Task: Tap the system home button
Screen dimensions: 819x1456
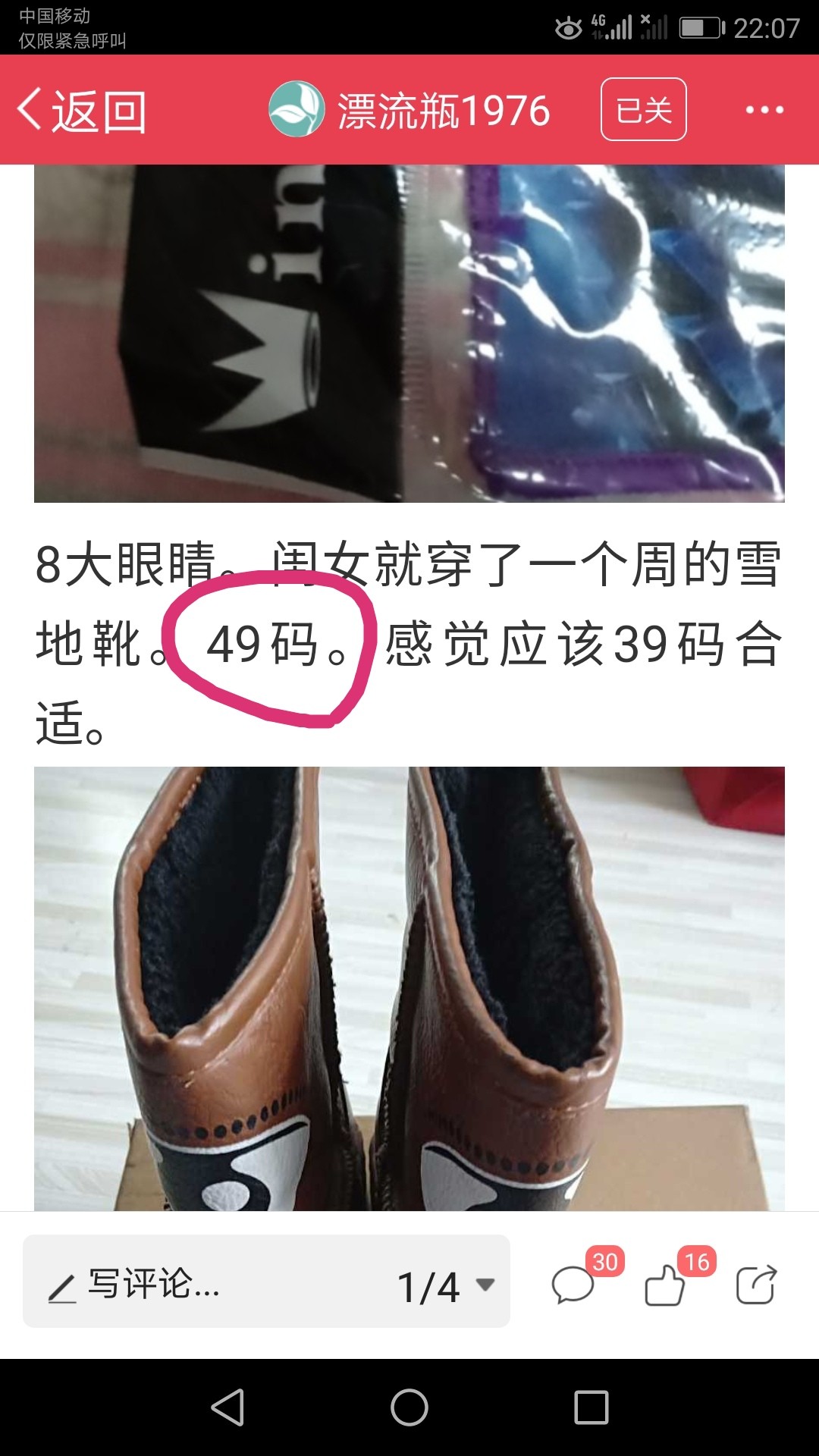Action: (x=409, y=1407)
